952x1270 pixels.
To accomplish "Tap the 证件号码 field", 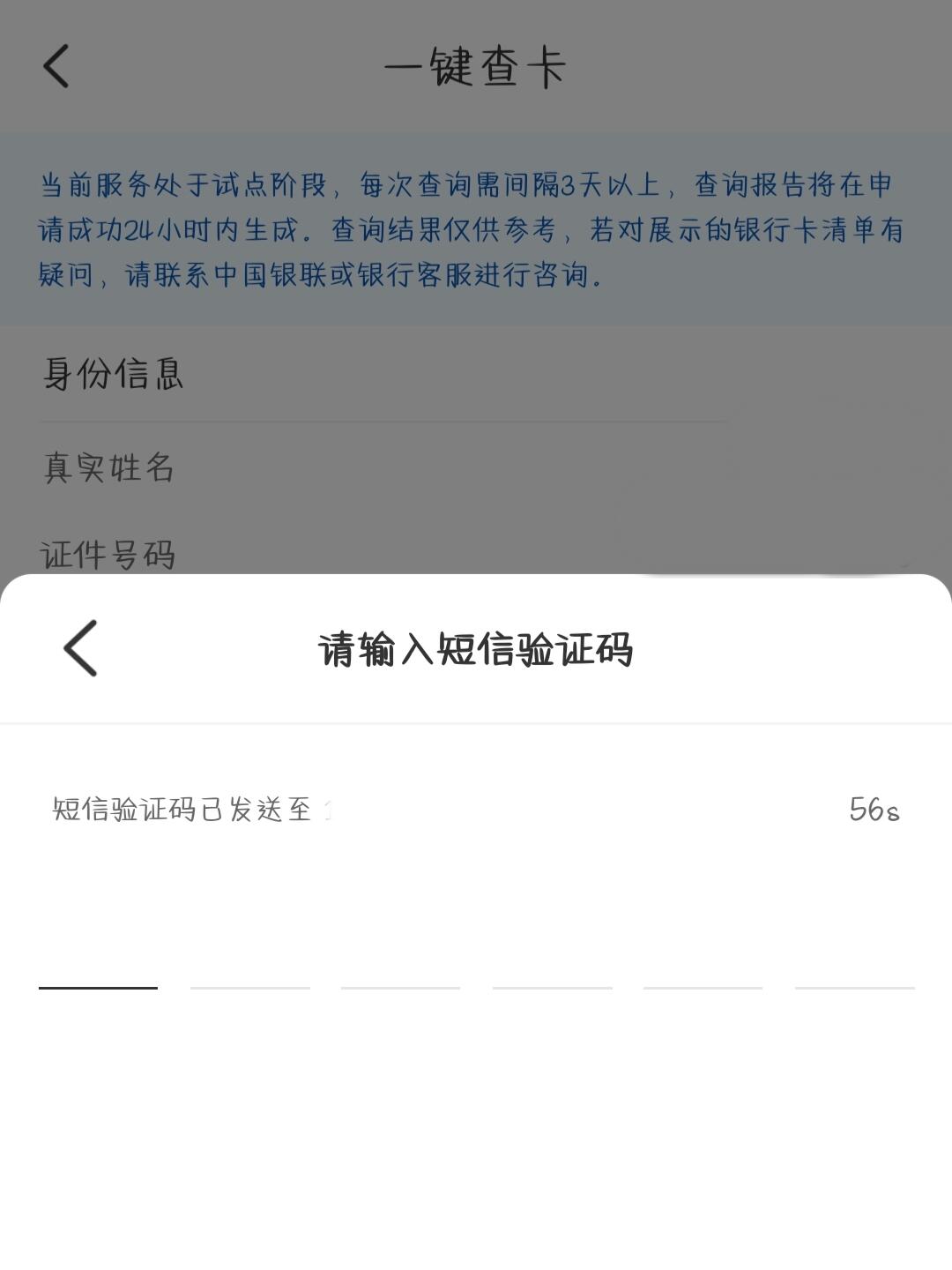I will tap(108, 553).
